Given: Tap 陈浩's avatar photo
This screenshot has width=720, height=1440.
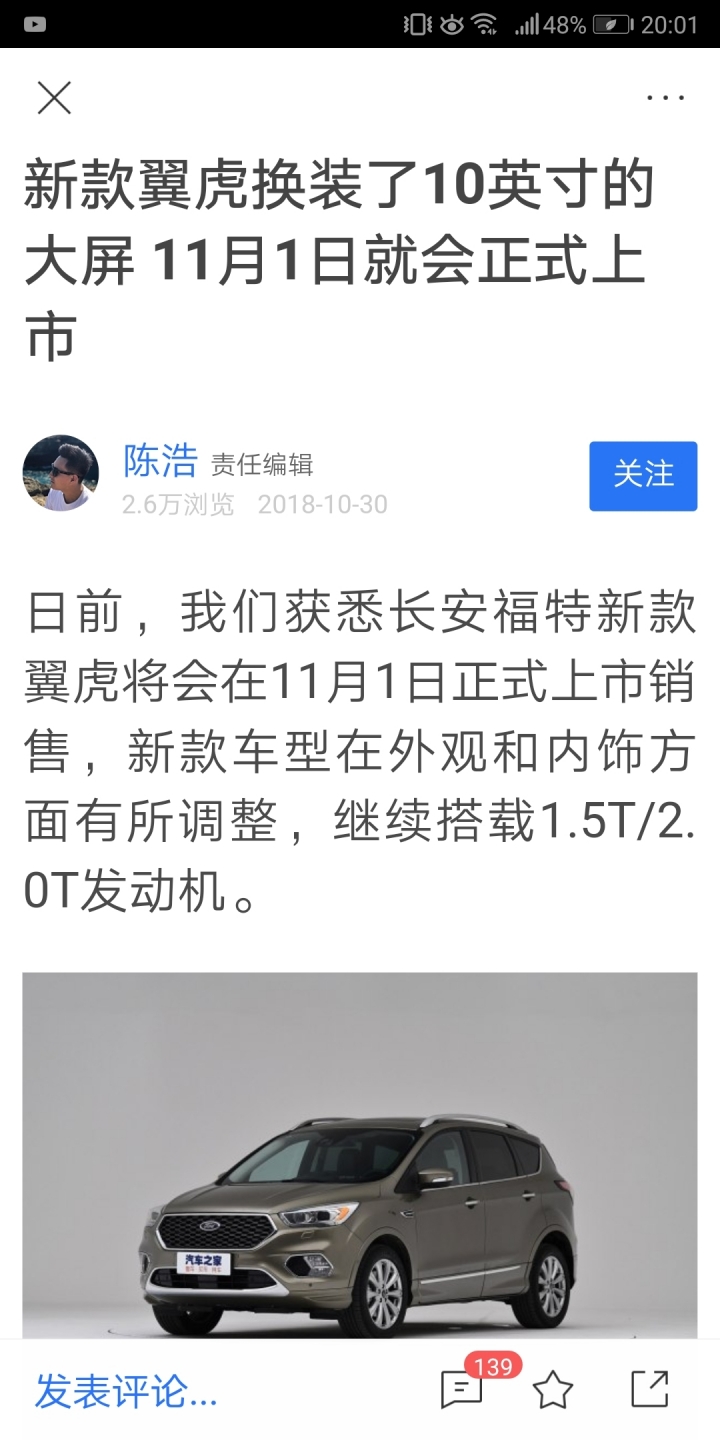Looking at the screenshot, I should [61, 474].
